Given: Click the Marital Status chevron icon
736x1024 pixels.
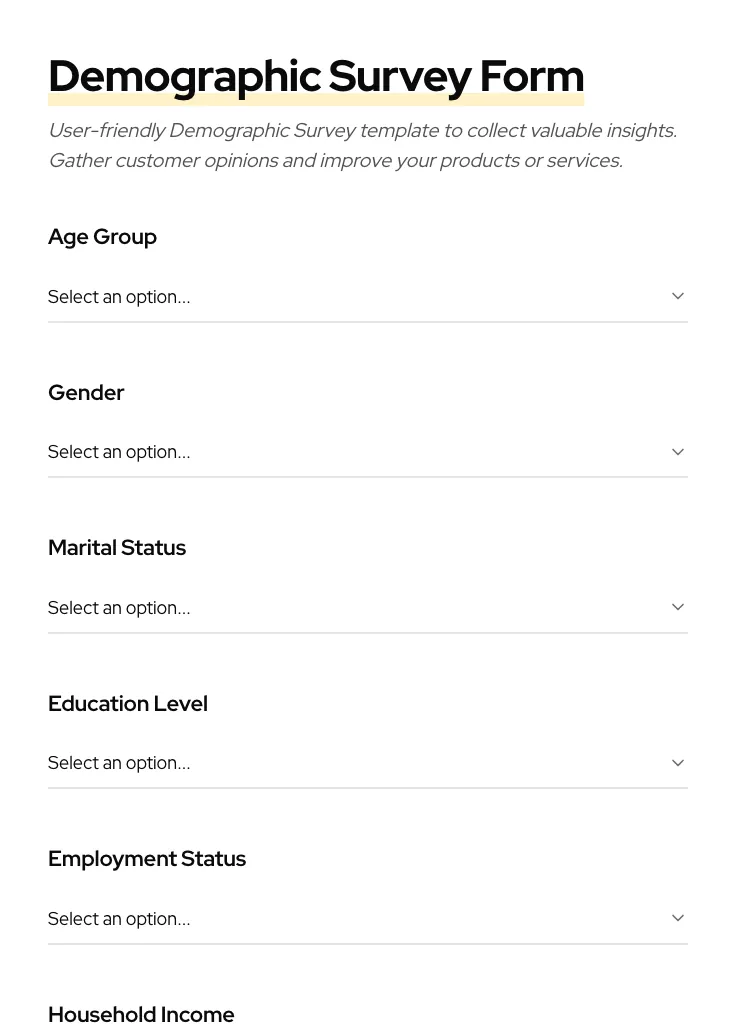Looking at the screenshot, I should pos(678,606).
